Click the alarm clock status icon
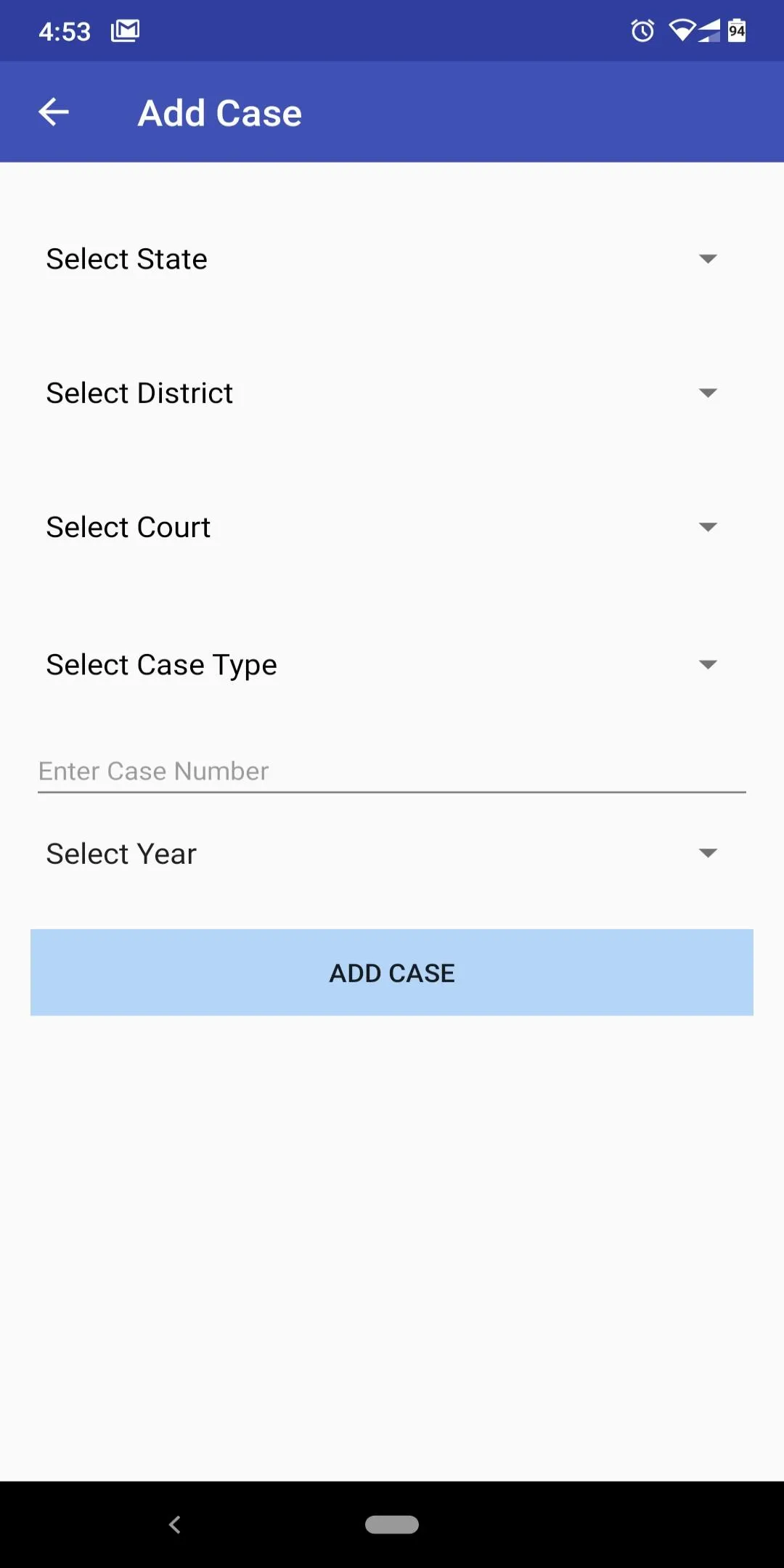Viewport: 784px width, 1568px height. 642,30
